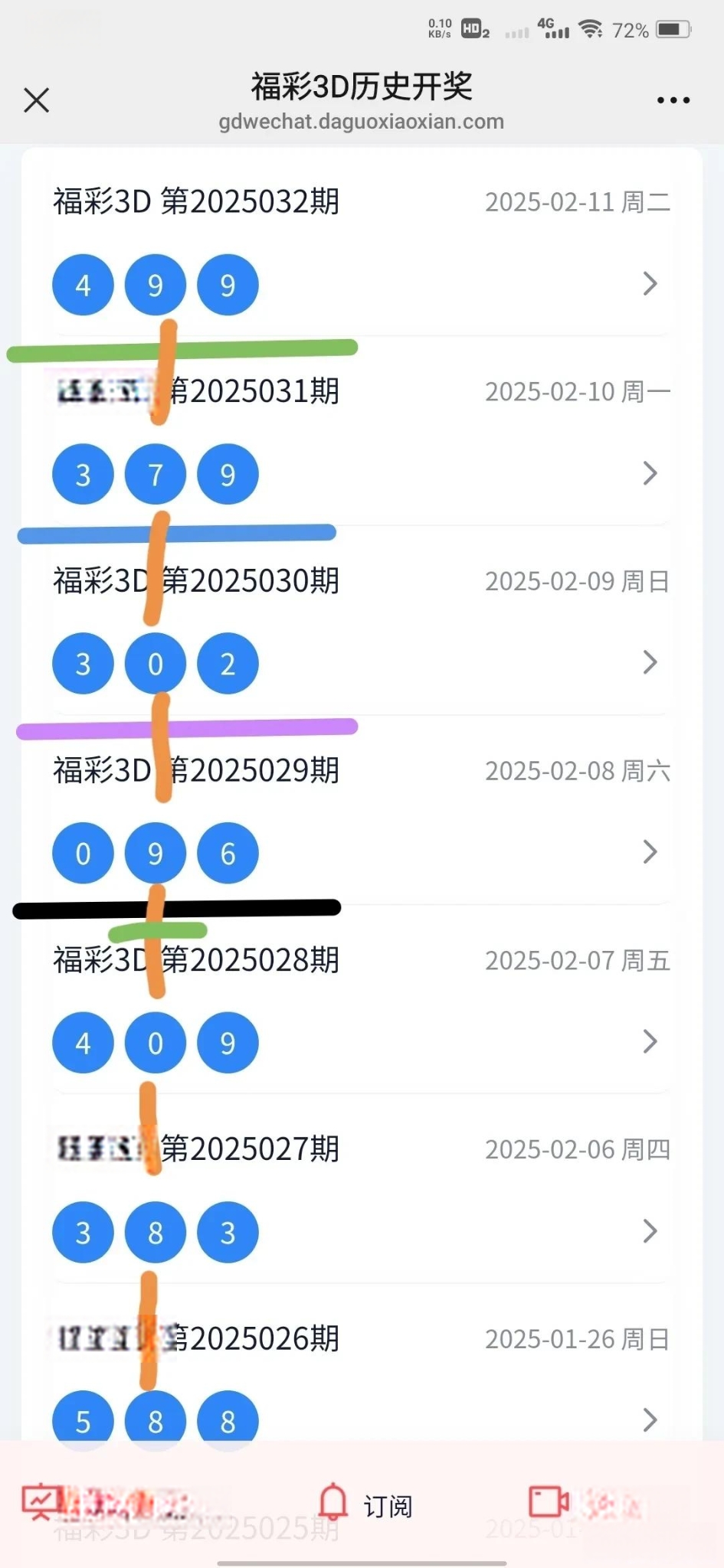The height and width of the screenshot is (1568, 724).
Task: Tap the 订阅 subscribe bell
Action: [365, 1504]
